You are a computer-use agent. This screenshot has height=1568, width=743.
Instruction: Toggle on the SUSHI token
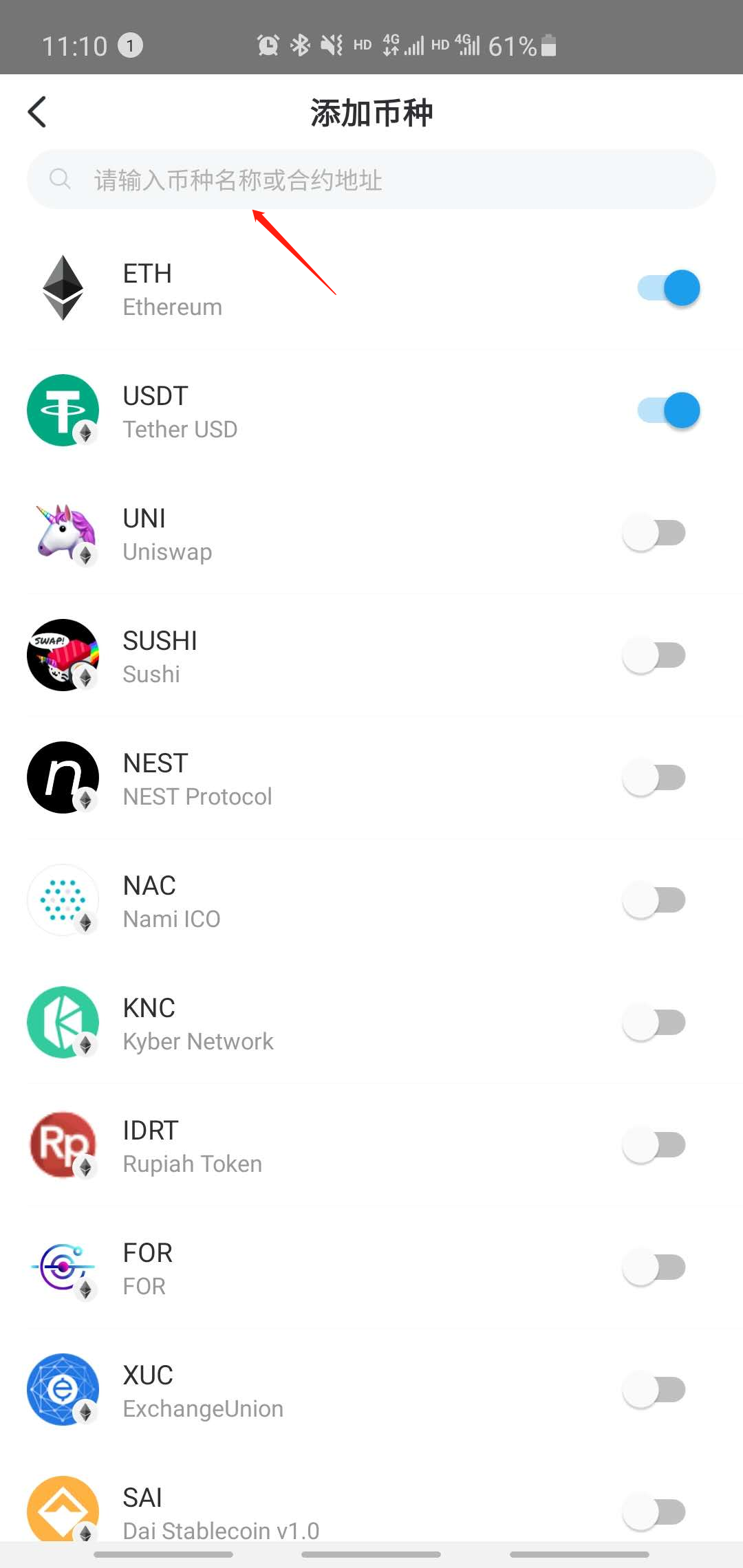click(x=654, y=655)
